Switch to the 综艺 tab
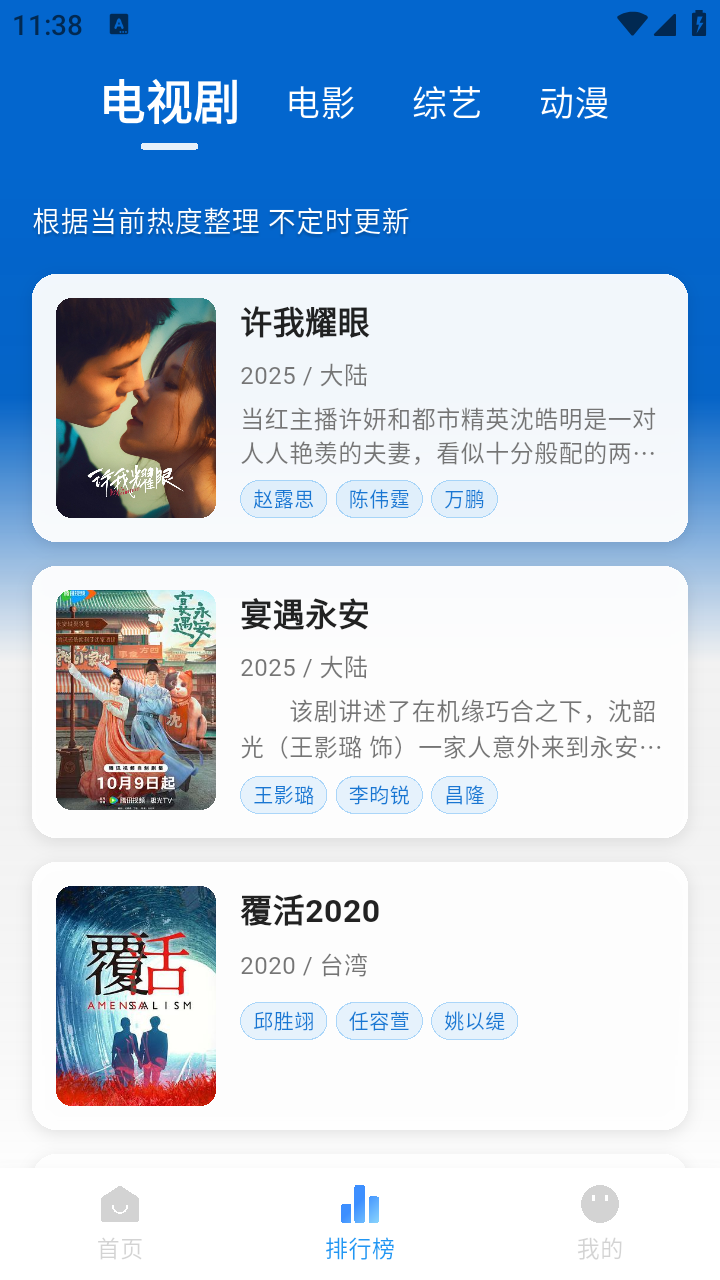The width and height of the screenshot is (720, 1280). 447,104
